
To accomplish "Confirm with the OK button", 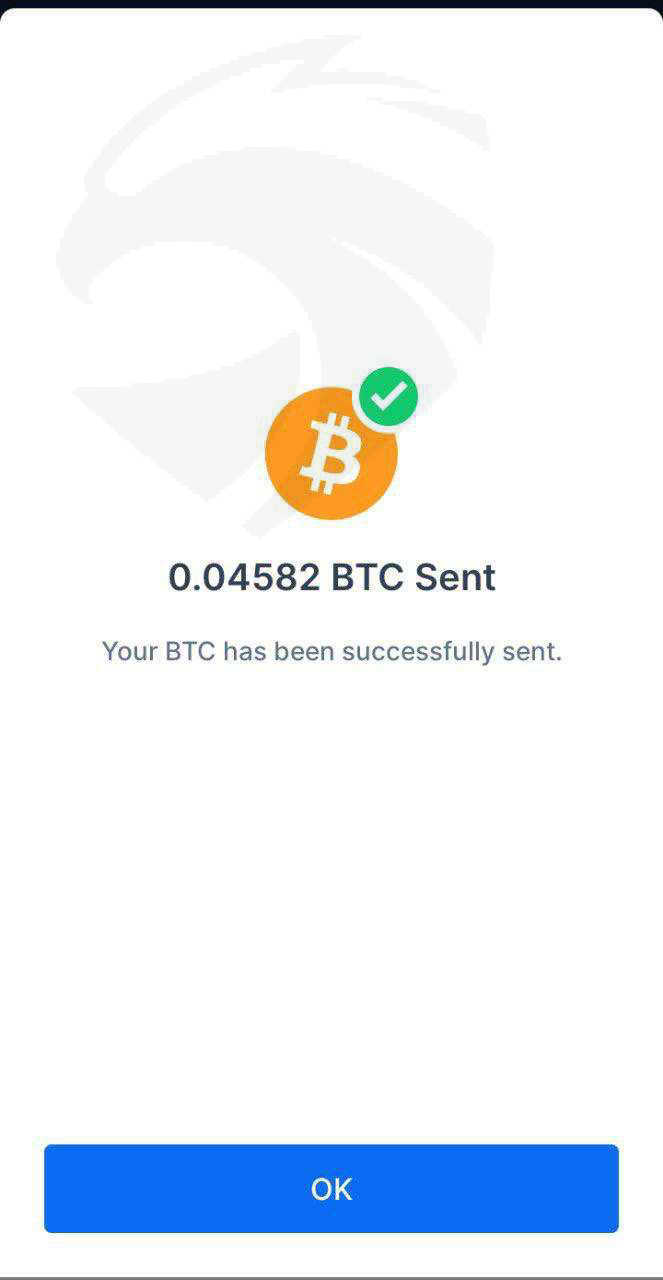I will [x=331, y=1188].
